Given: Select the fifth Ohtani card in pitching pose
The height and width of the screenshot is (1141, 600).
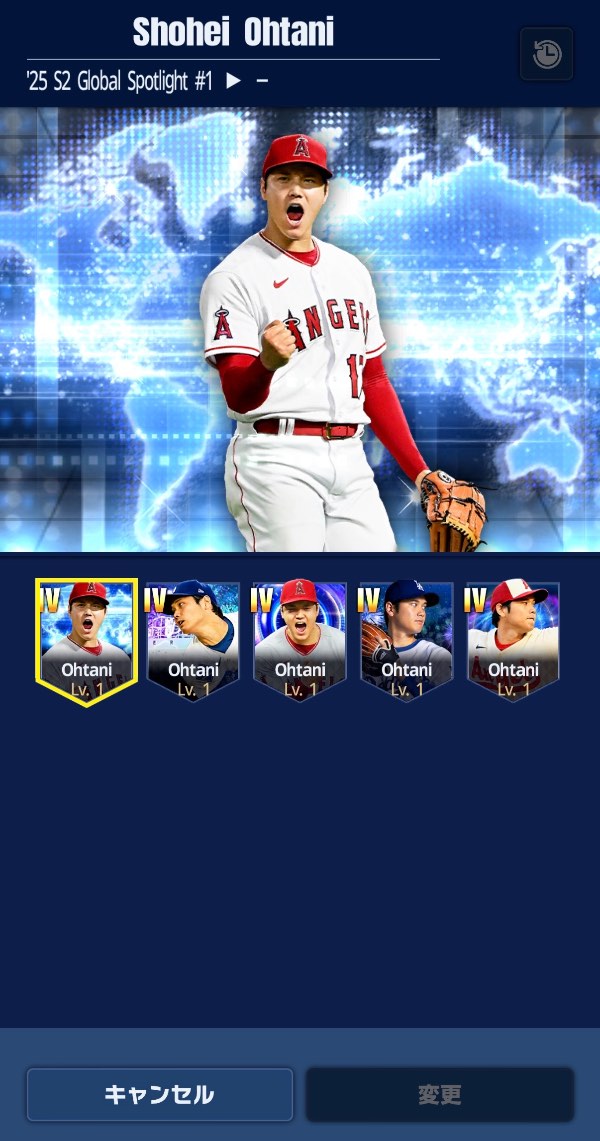Looking at the screenshot, I should click(513, 641).
